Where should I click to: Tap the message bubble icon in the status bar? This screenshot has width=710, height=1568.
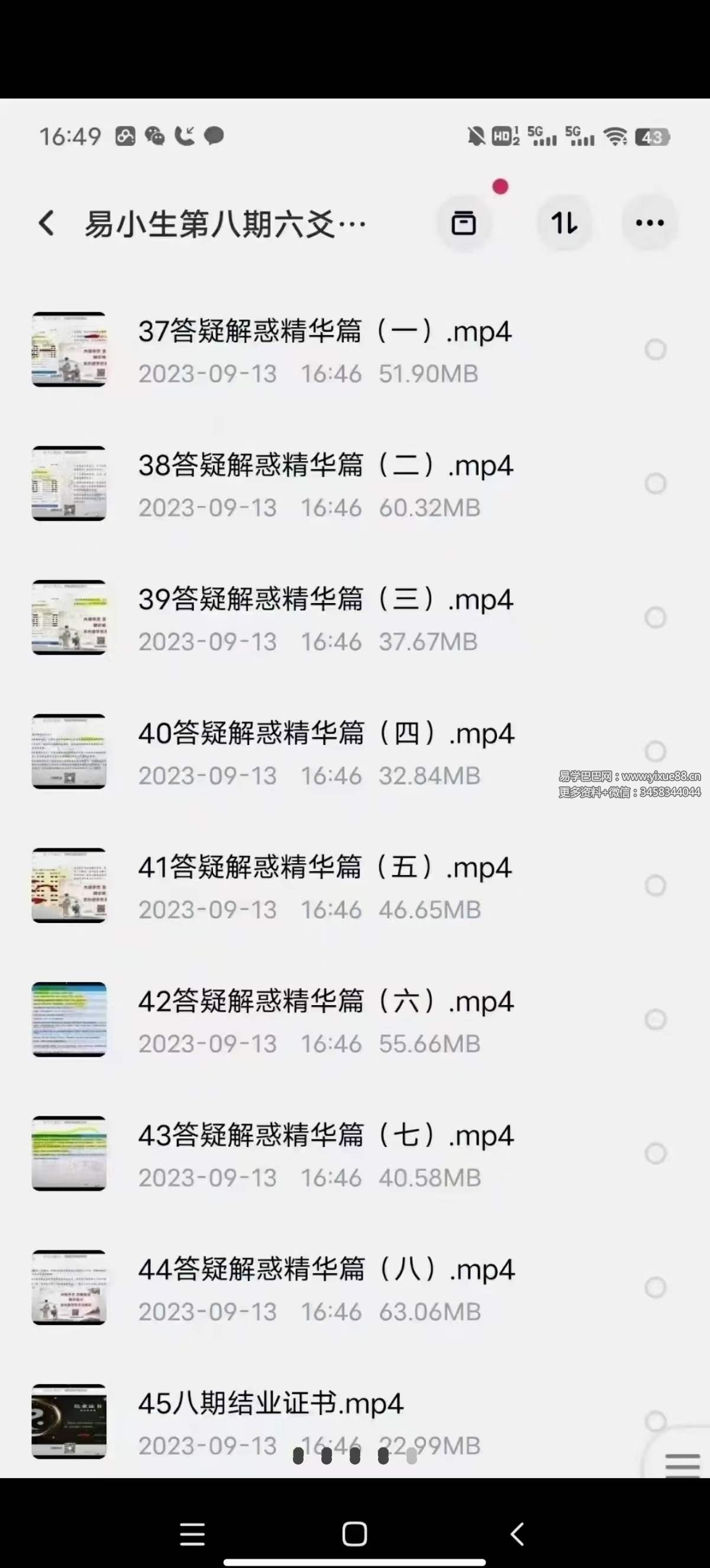[x=212, y=135]
